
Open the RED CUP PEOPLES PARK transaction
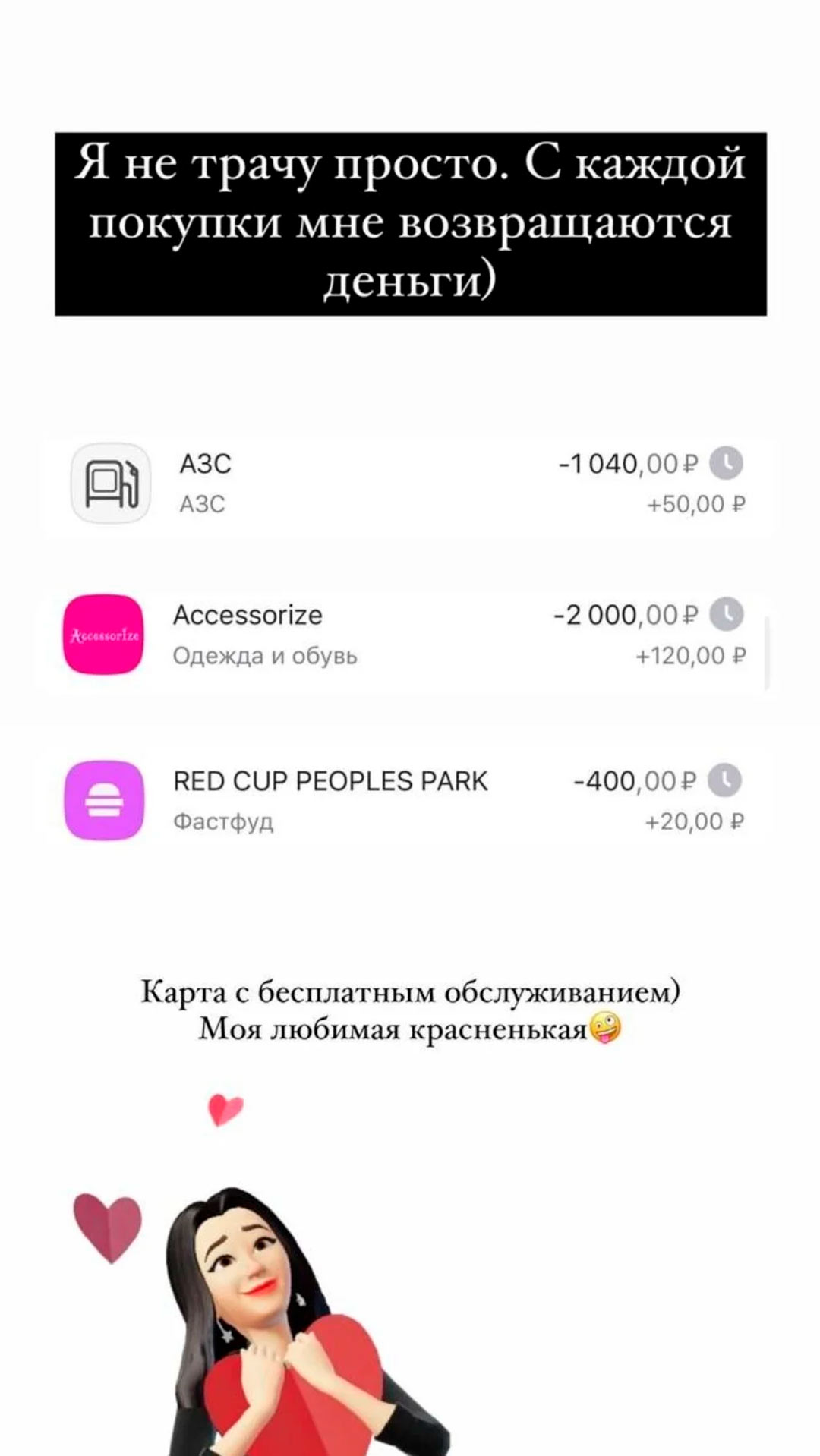pyautogui.click(x=410, y=801)
